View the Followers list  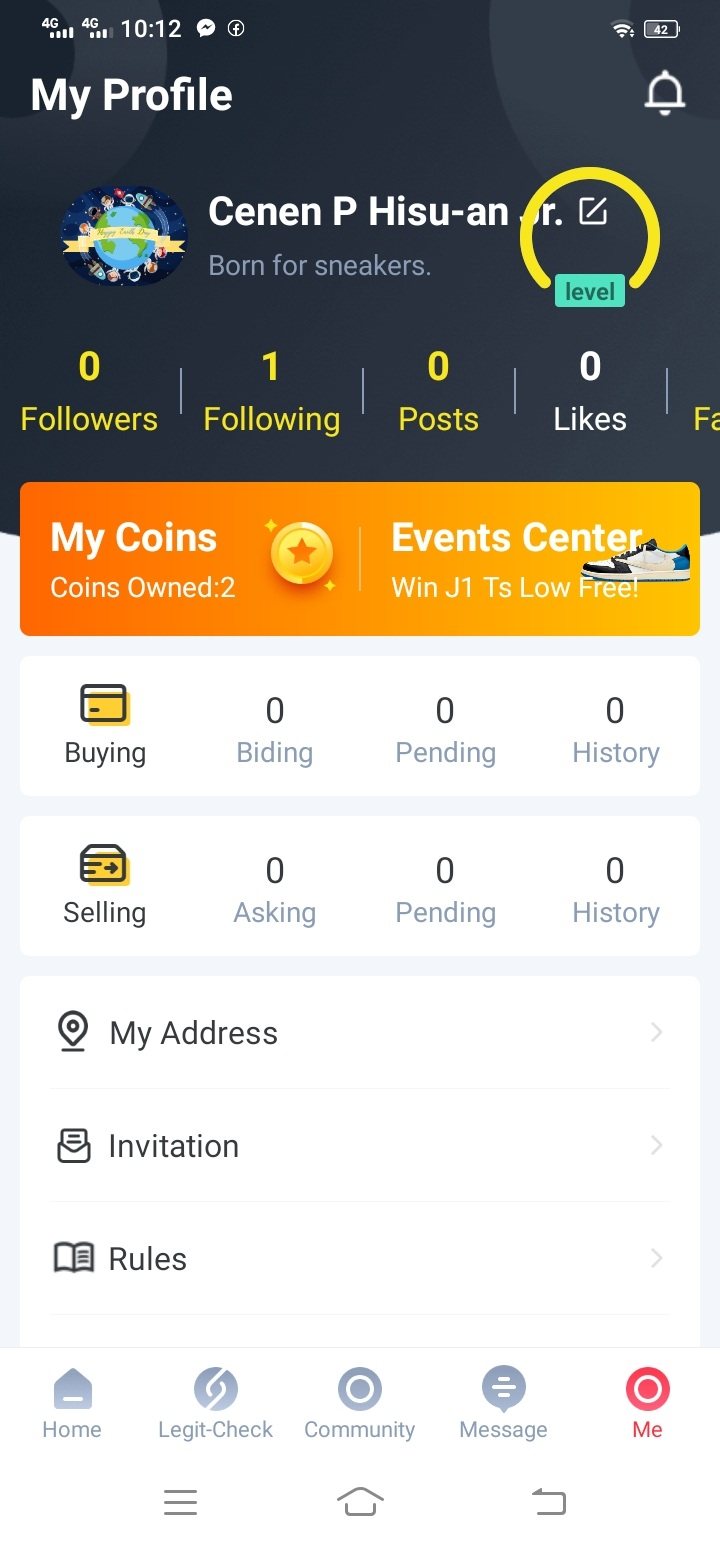[x=89, y=392]
